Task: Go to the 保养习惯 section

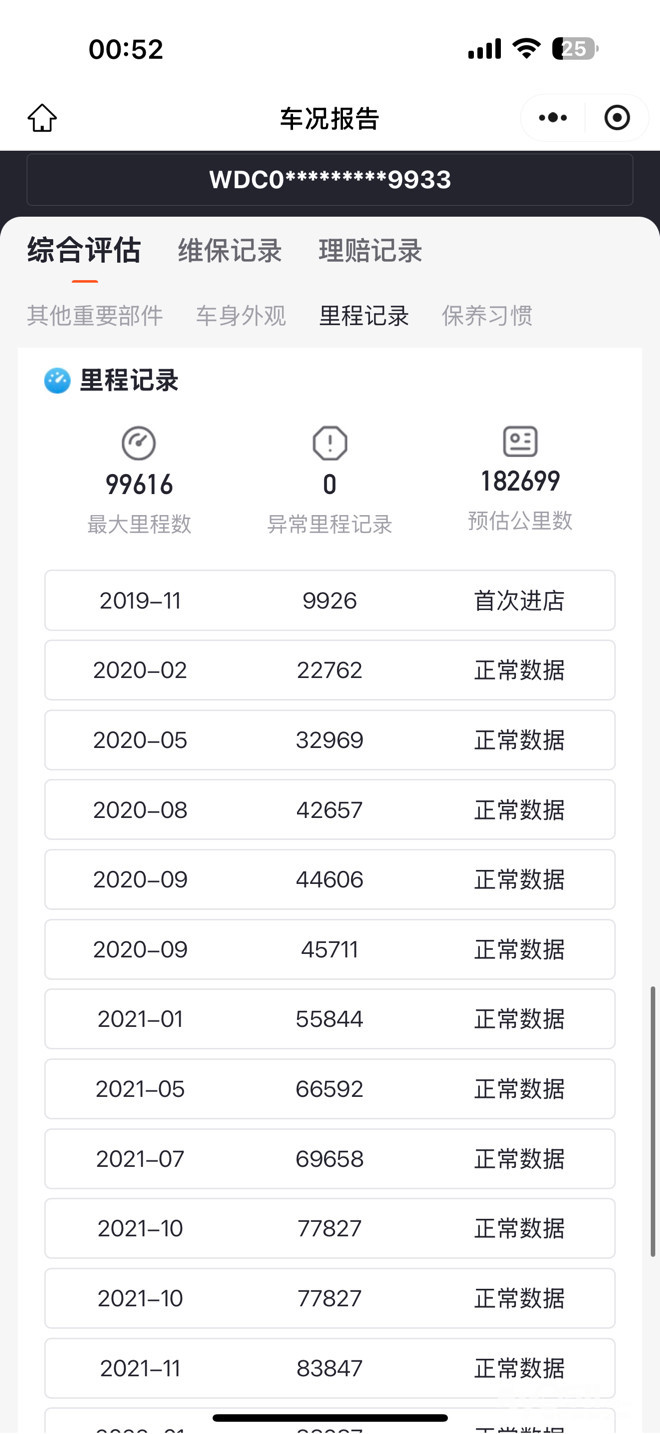Action: coord(487,316)
